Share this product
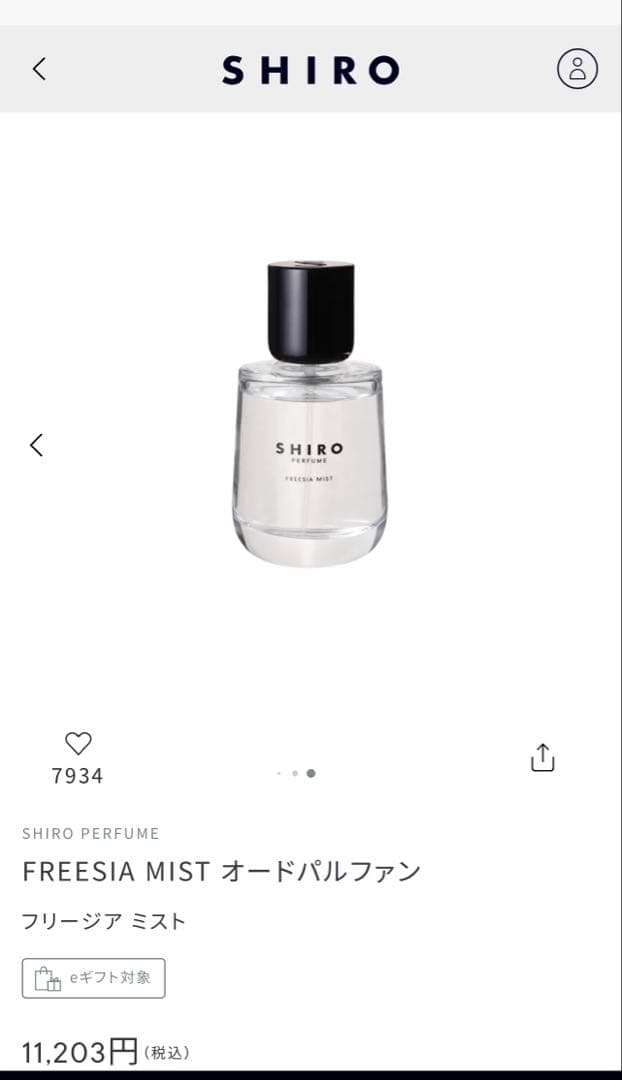622x1080 pixels. [x=542, y=757]
